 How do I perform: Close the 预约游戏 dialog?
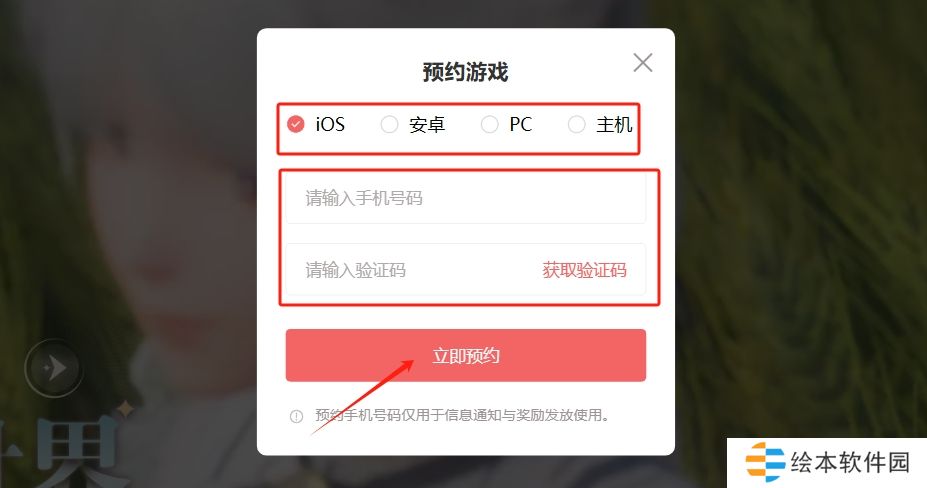tap(643, 63)
